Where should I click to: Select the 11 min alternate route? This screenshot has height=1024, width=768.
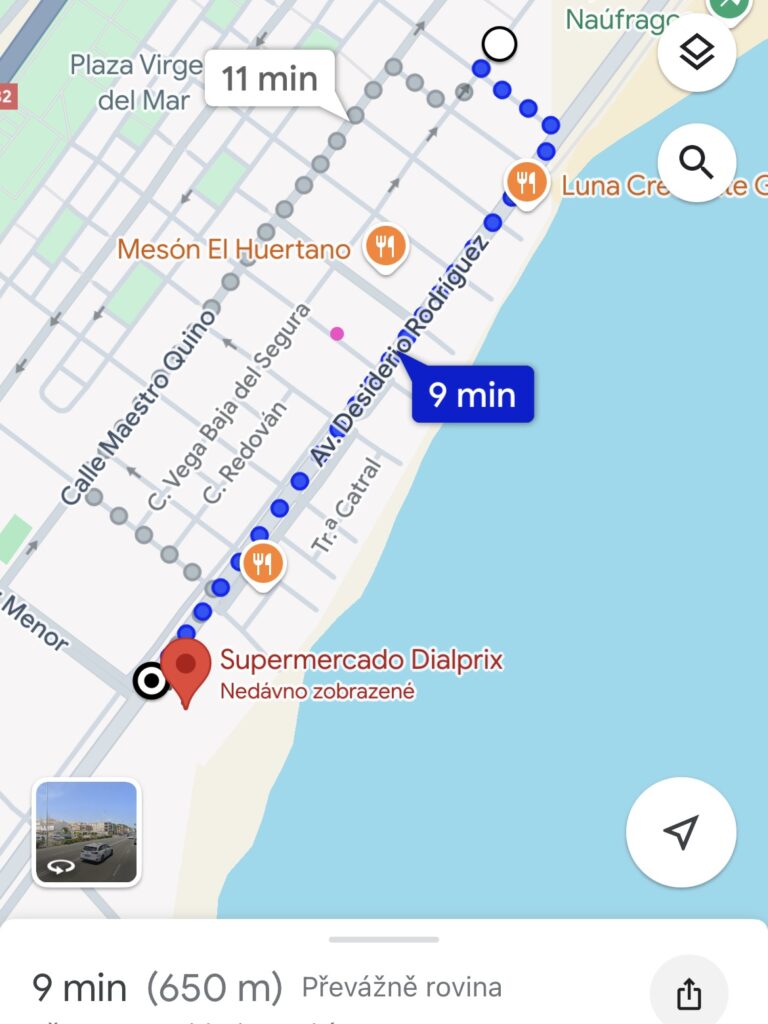269,79
